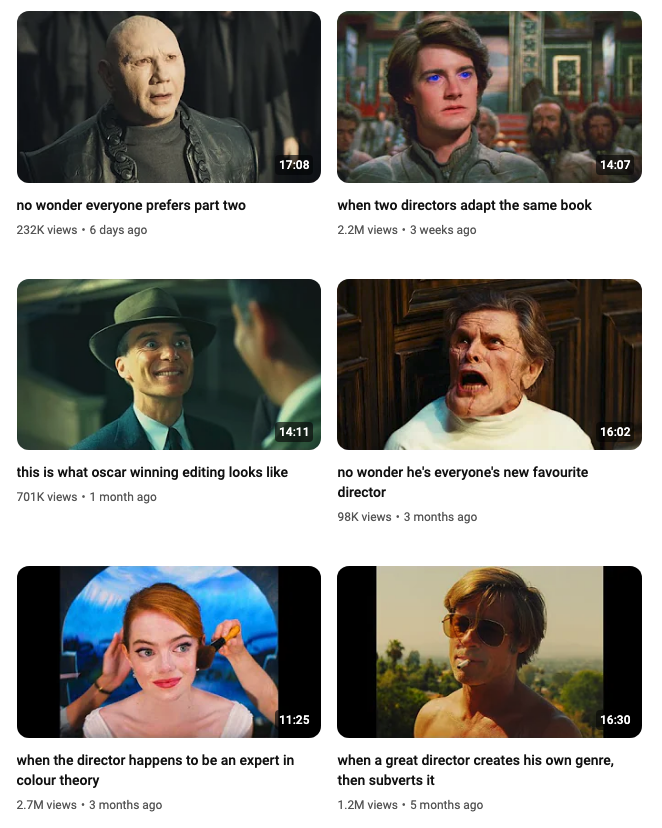Play the video 'no wonder everyone prefers part two'
The width and height of the screenshot is (662, 828).
pyautogui.click(x=169, y=97)
